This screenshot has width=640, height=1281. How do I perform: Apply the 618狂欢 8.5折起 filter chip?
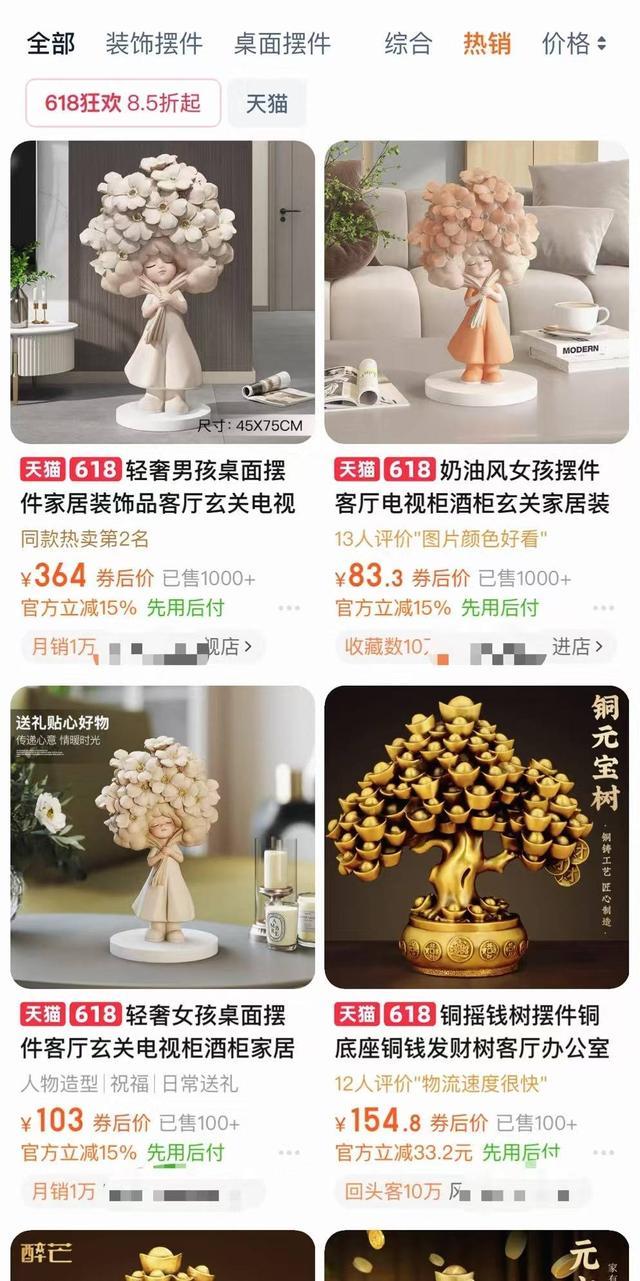pos(123,103)
